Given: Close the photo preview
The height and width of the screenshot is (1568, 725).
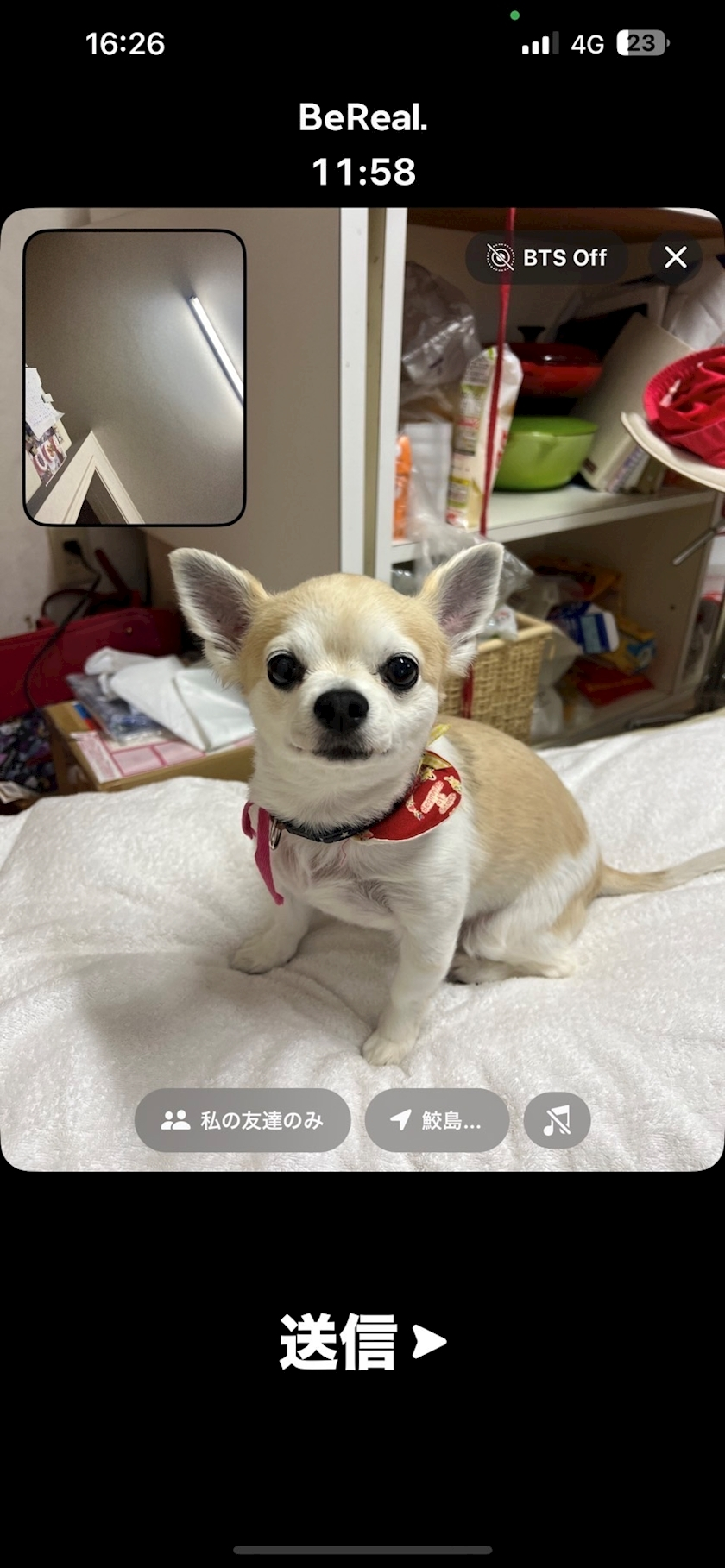Looking at the screenshot, I should 676,257.
